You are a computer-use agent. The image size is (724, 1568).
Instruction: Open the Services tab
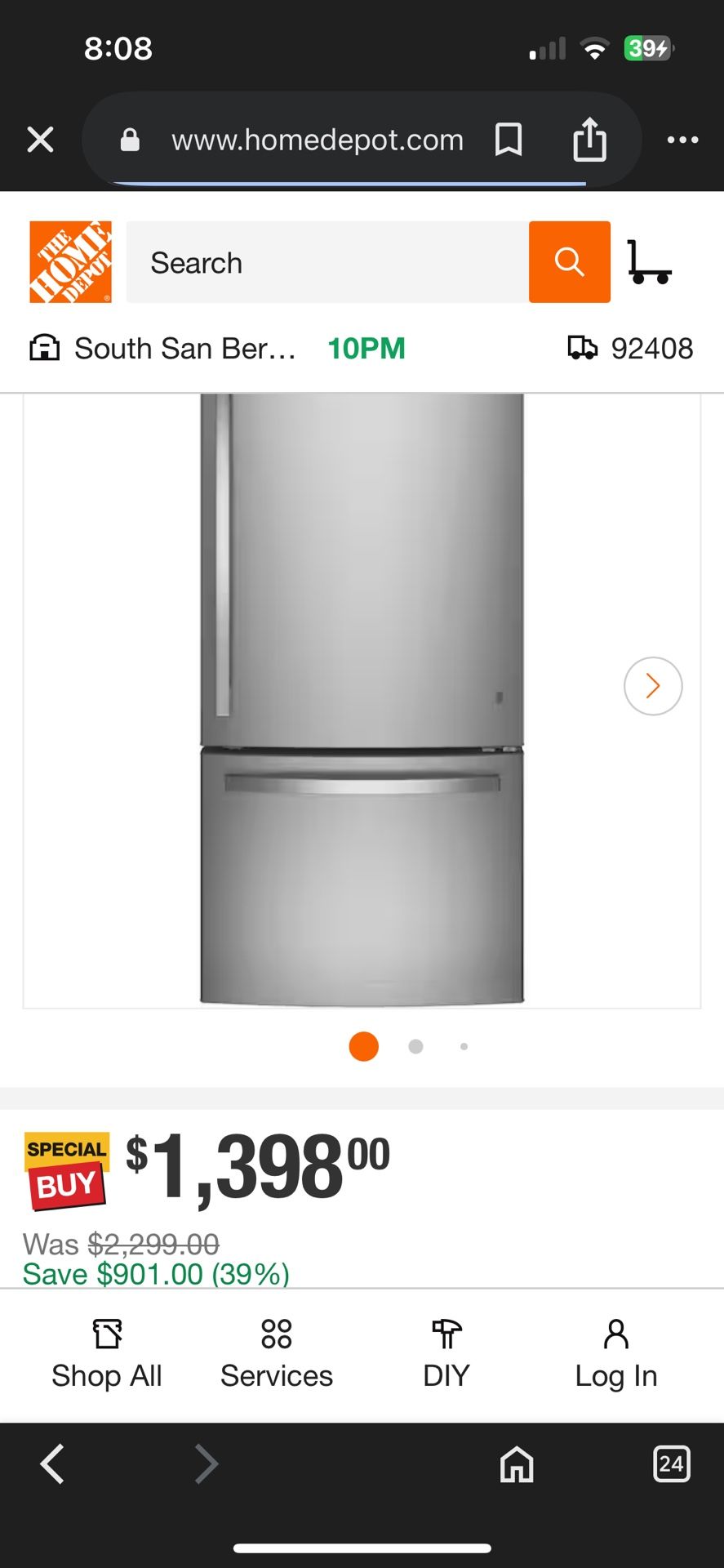click(277, 1354)
